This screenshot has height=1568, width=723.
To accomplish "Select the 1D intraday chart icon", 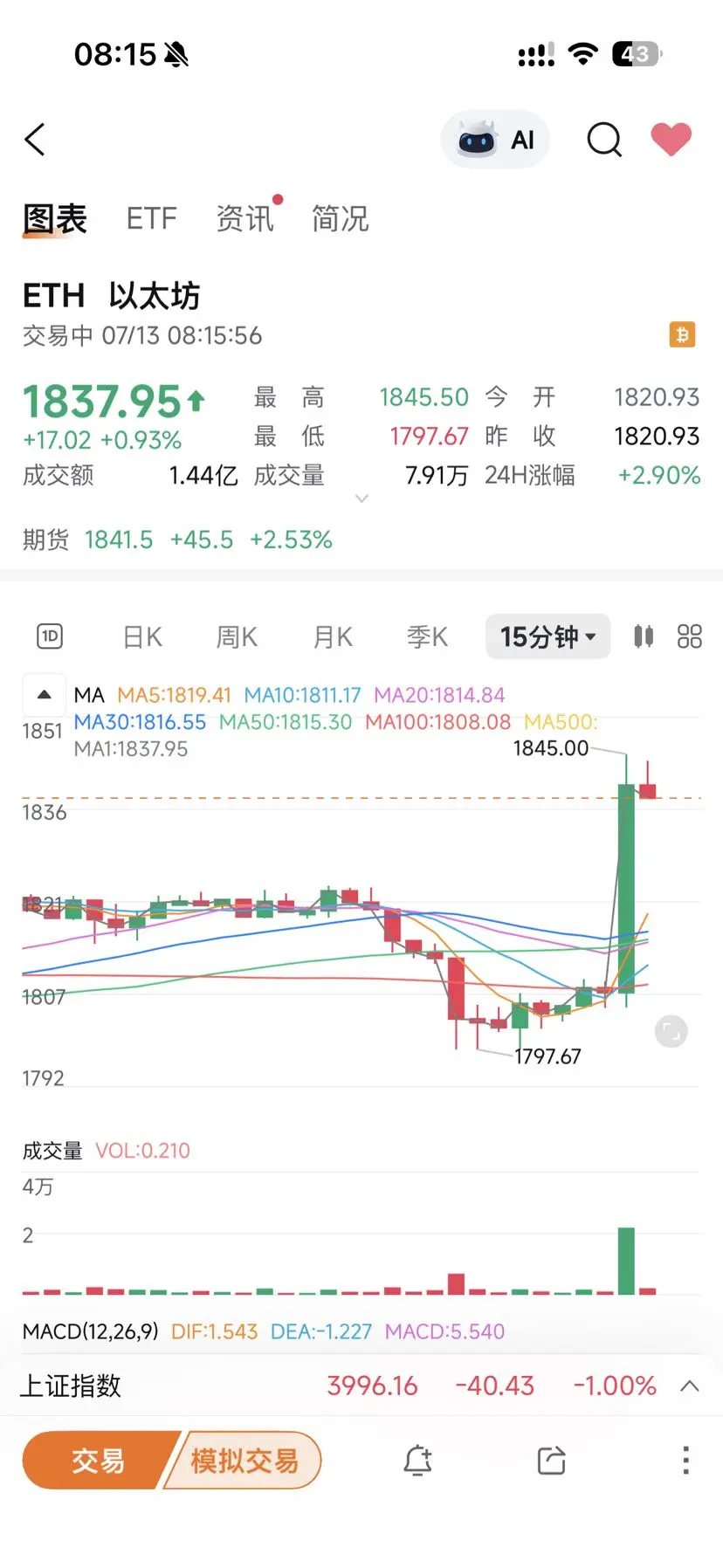I will pyautogui.click(x=51, y=636).
